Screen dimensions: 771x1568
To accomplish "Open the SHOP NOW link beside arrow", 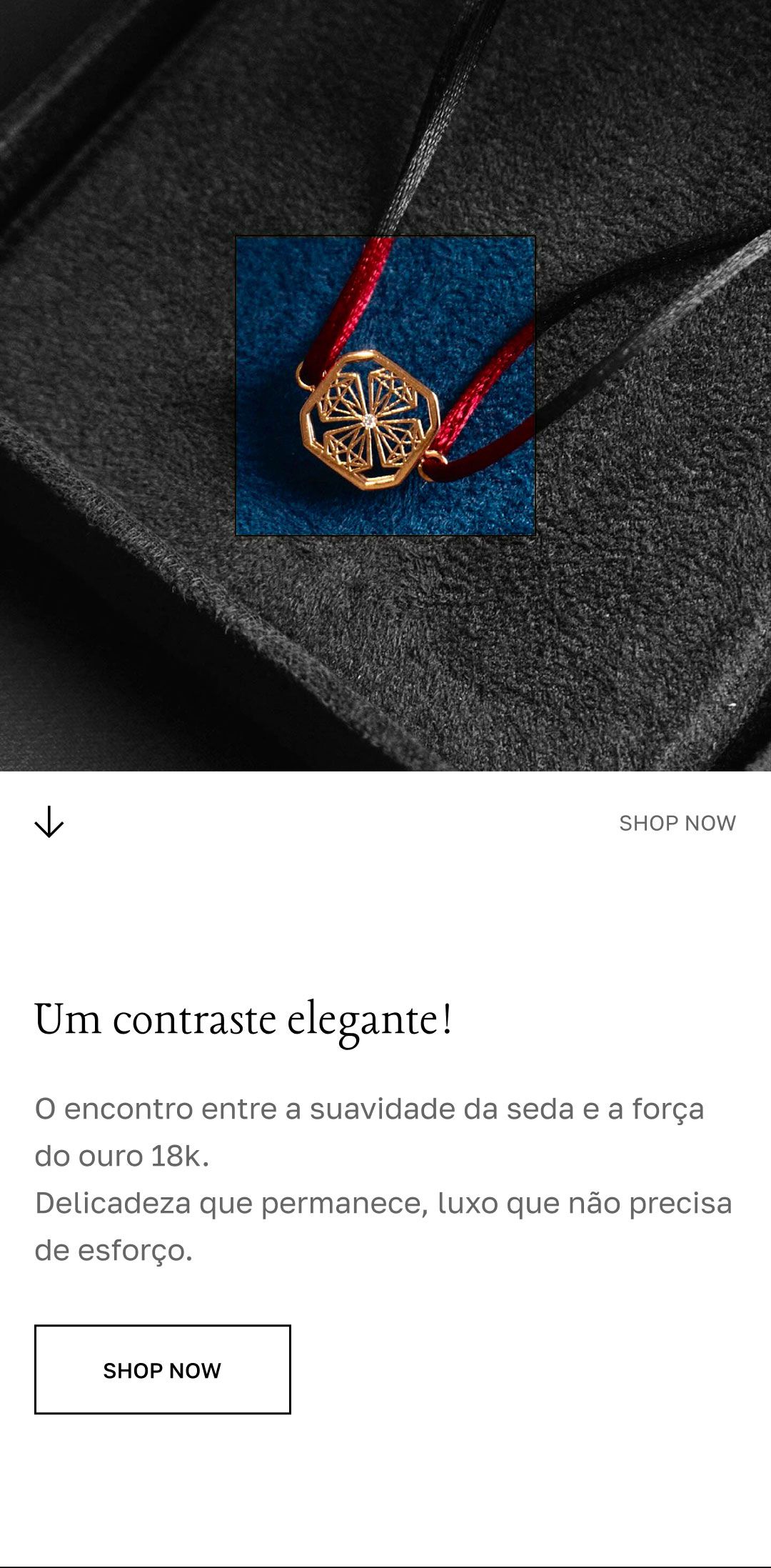I will (677, 823).
